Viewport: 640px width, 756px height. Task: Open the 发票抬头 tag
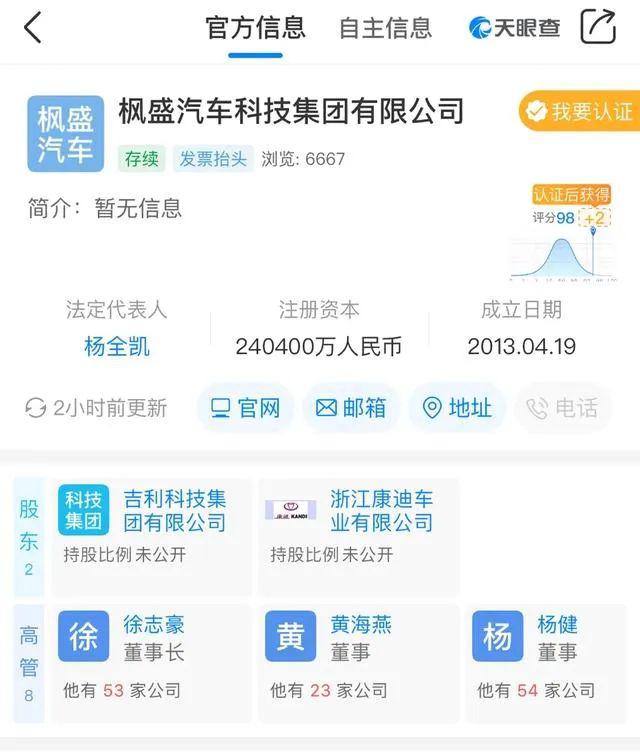(212, 159)
